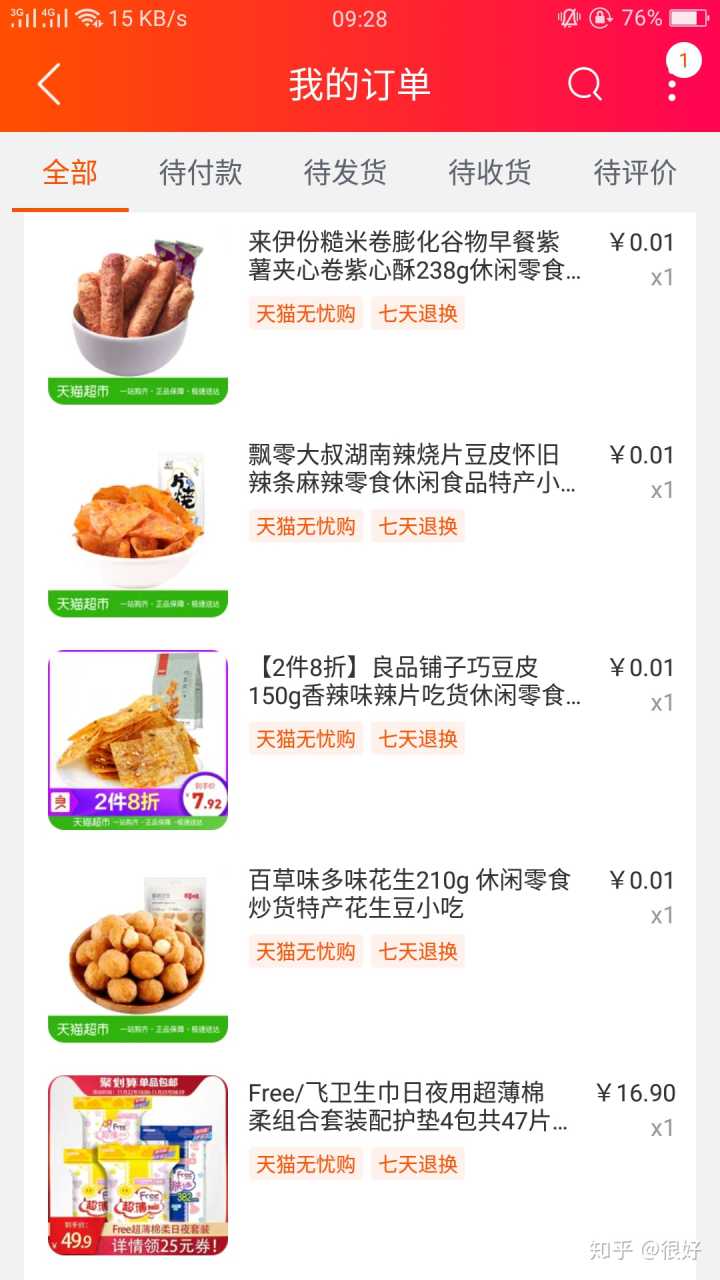View the 良品铺子巧豆皮 order item
Image resolution: width=720 pixels, height=1280 pixels.
pos(414,682)
